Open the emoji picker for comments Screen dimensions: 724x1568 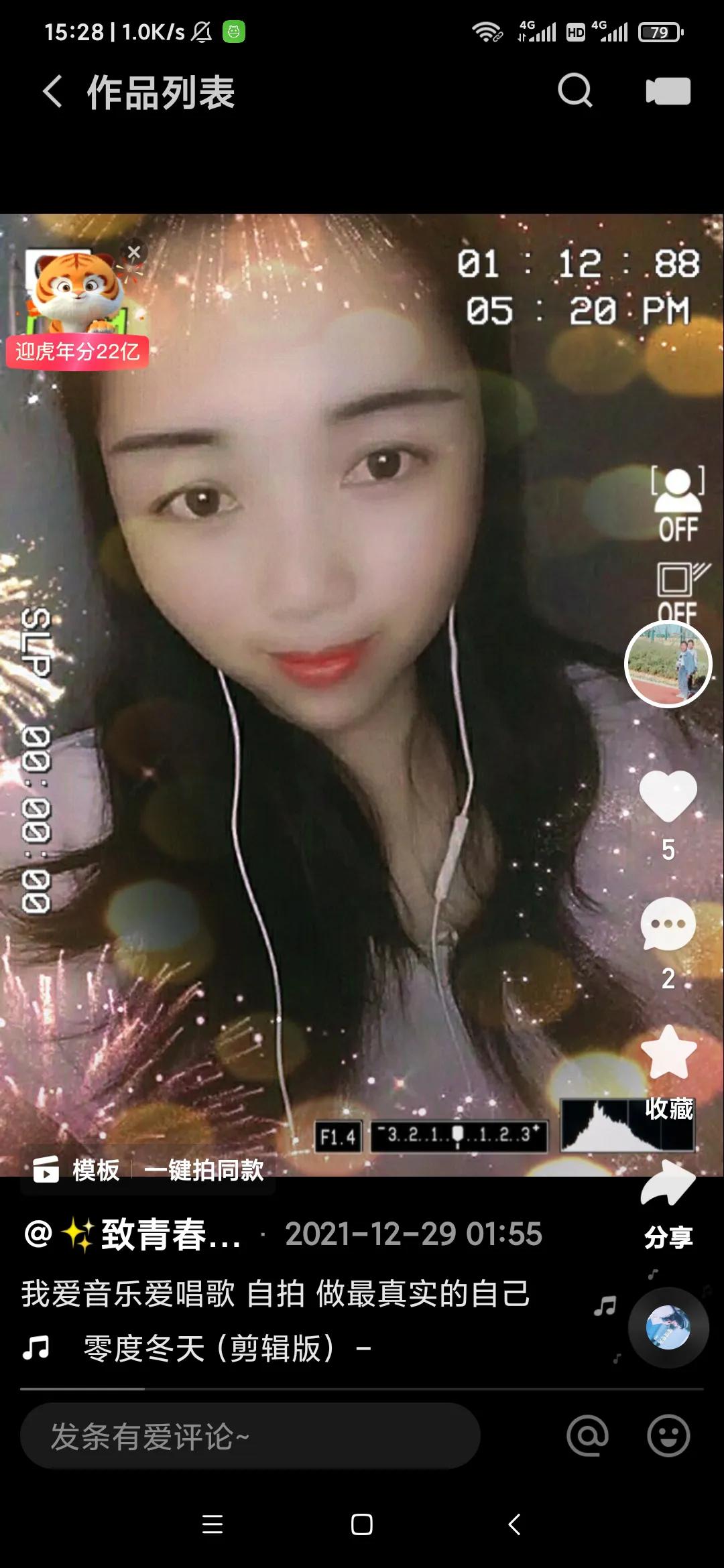click(668, 1436)
